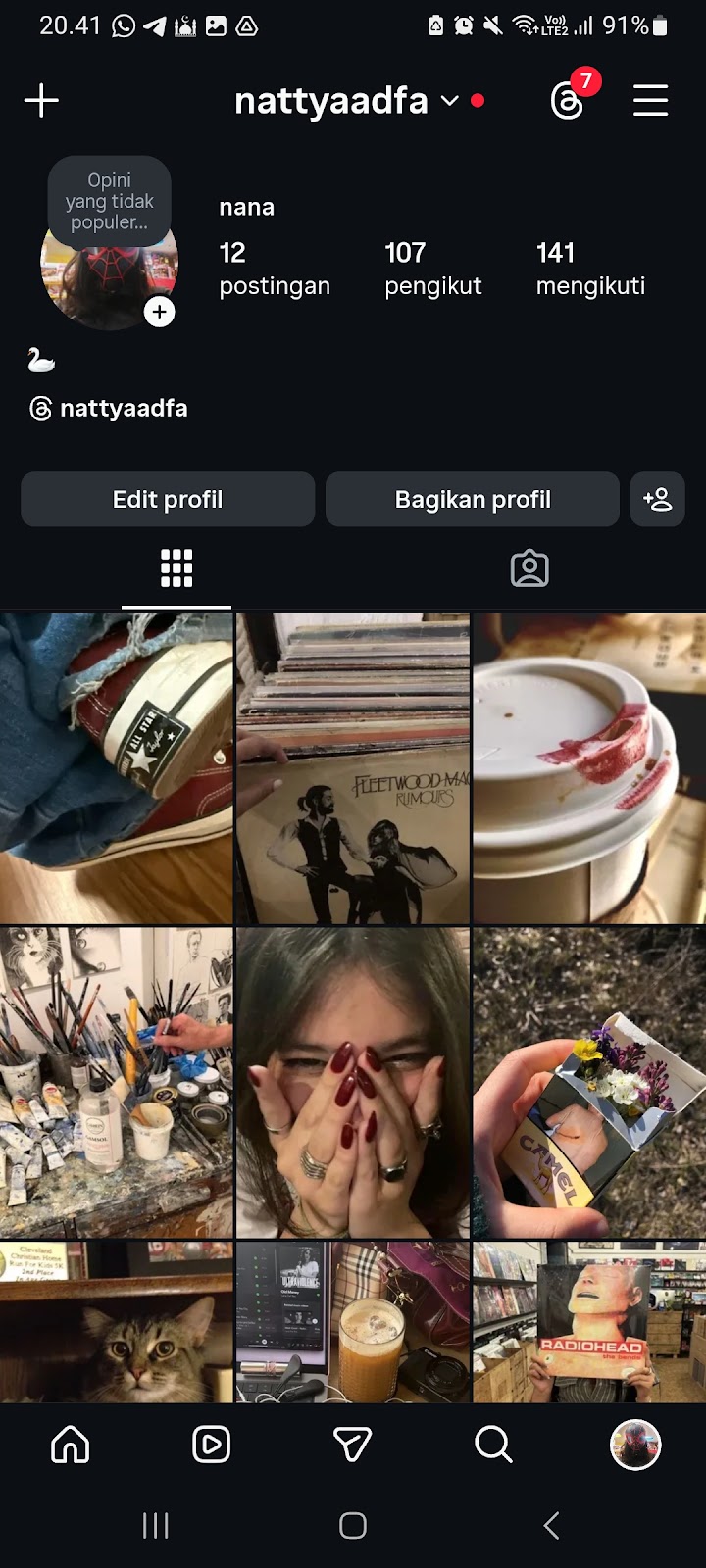Screen dimensions: 706x1568
Task: Open Threads notifications icon
Action: click(569, 99)
